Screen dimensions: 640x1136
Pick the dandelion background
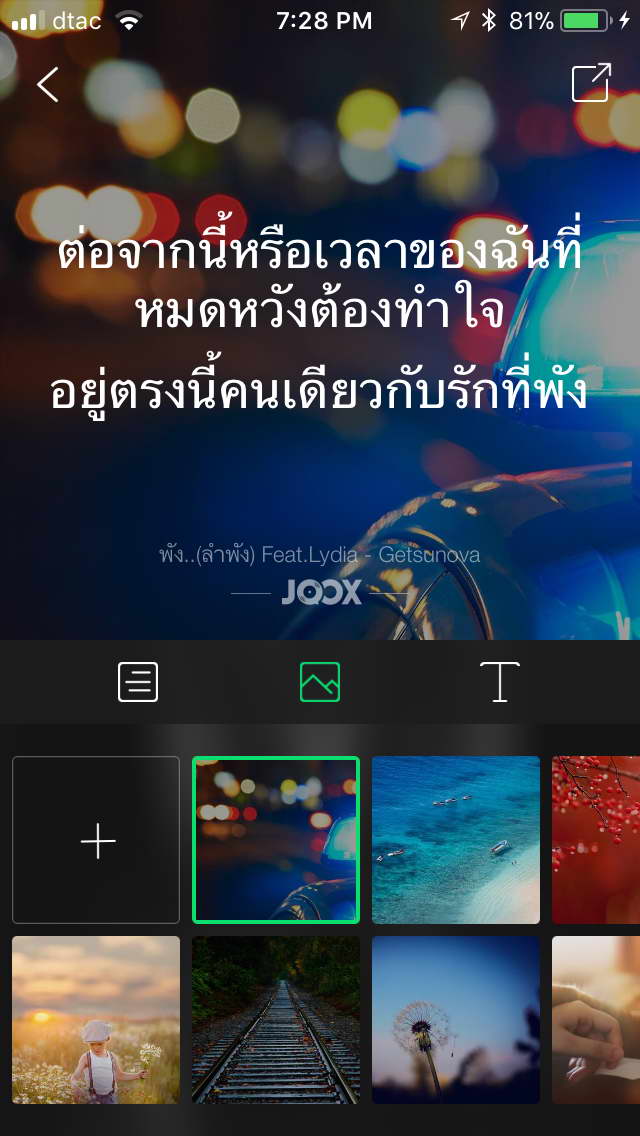456,1020
